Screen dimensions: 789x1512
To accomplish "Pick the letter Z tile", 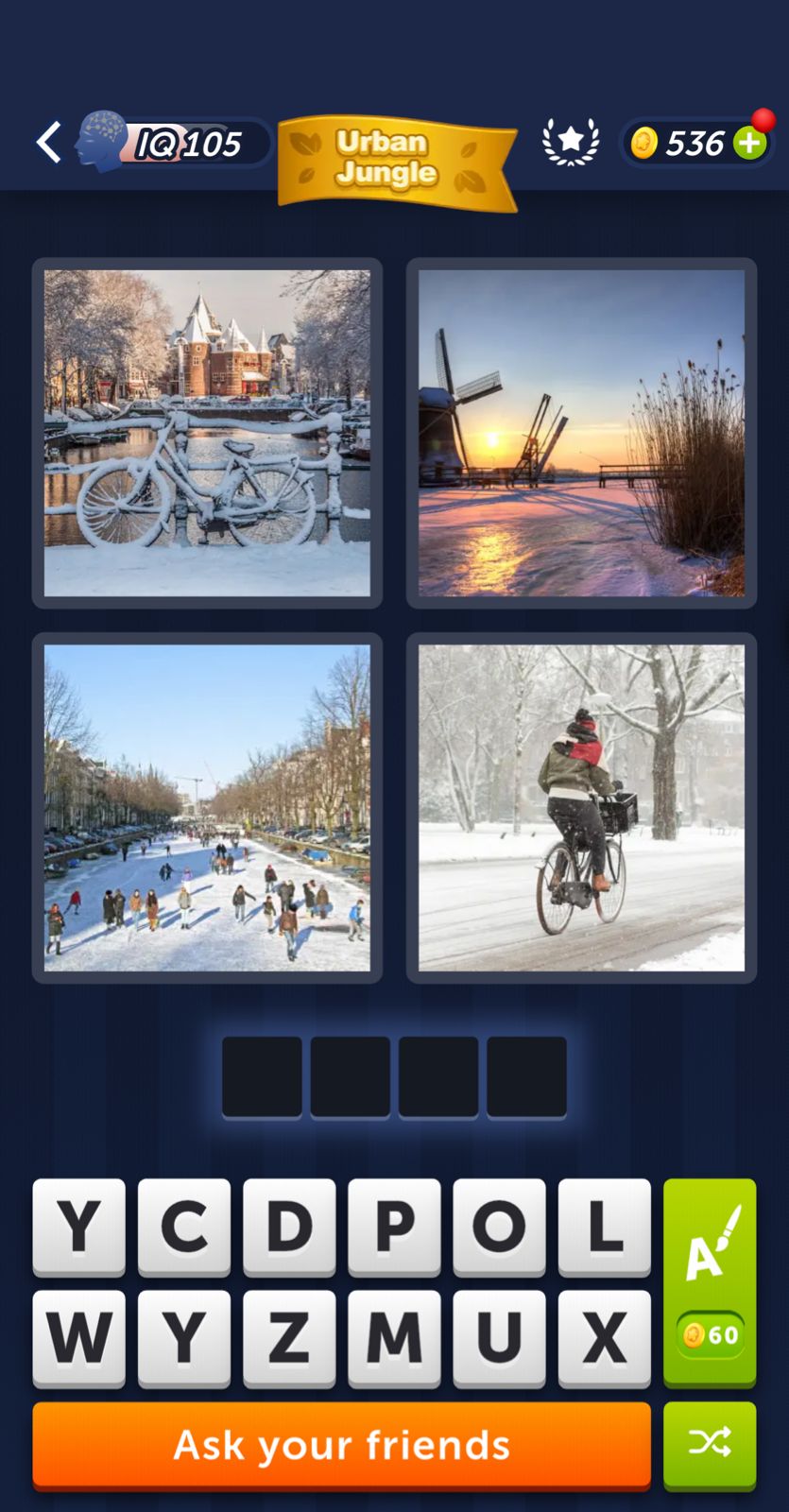I will coord(289,1337).
